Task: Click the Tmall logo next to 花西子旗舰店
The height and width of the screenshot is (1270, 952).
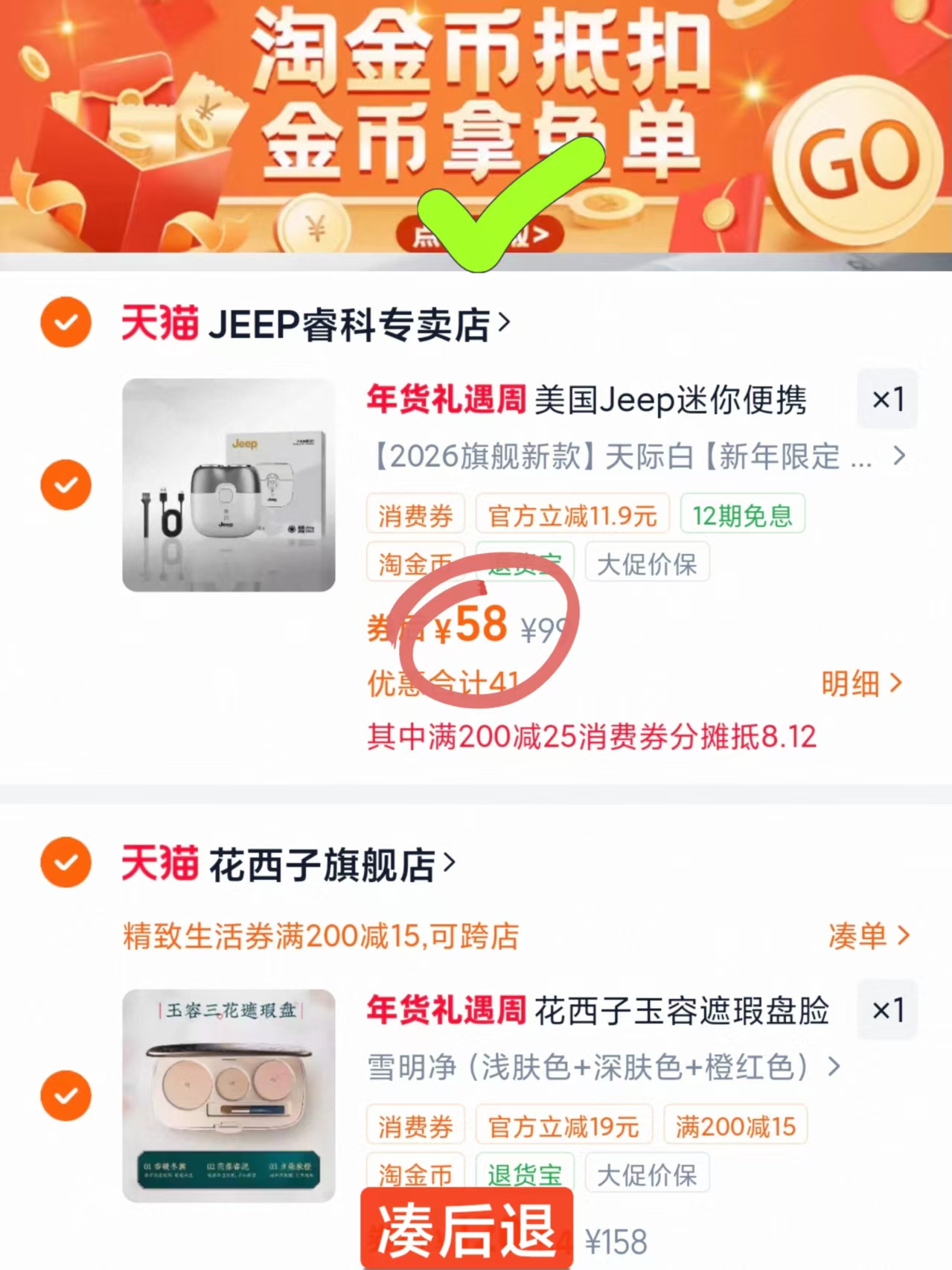Action: click(x=160, y=864)
